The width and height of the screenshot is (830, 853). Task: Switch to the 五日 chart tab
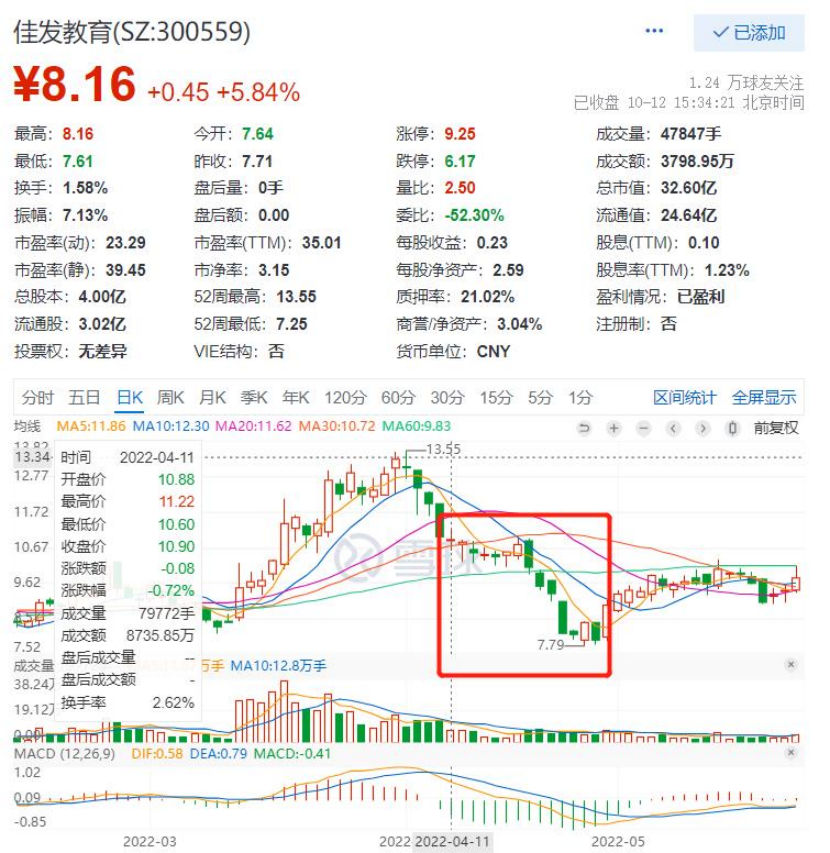[x=85, y=397]
